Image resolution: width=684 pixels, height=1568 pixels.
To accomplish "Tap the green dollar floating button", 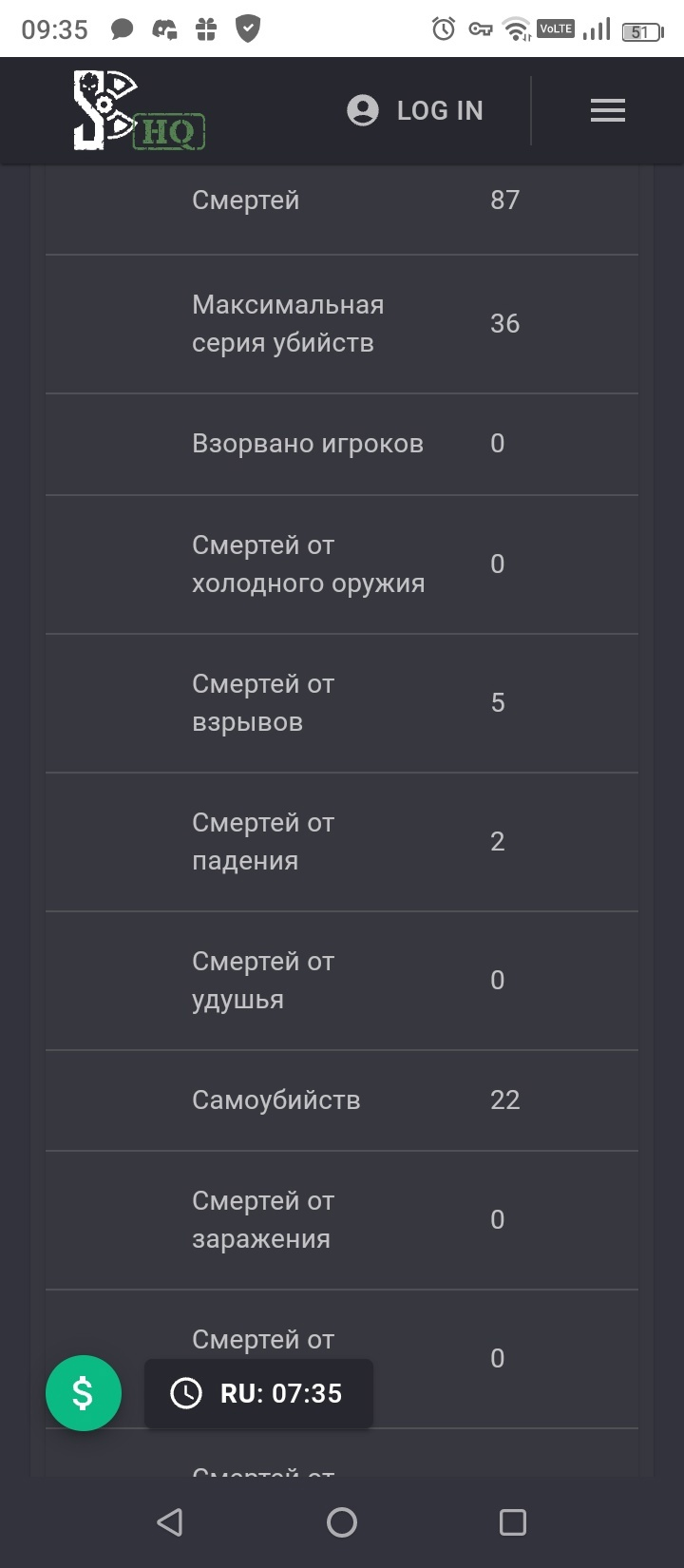I will click(84, 1393).
